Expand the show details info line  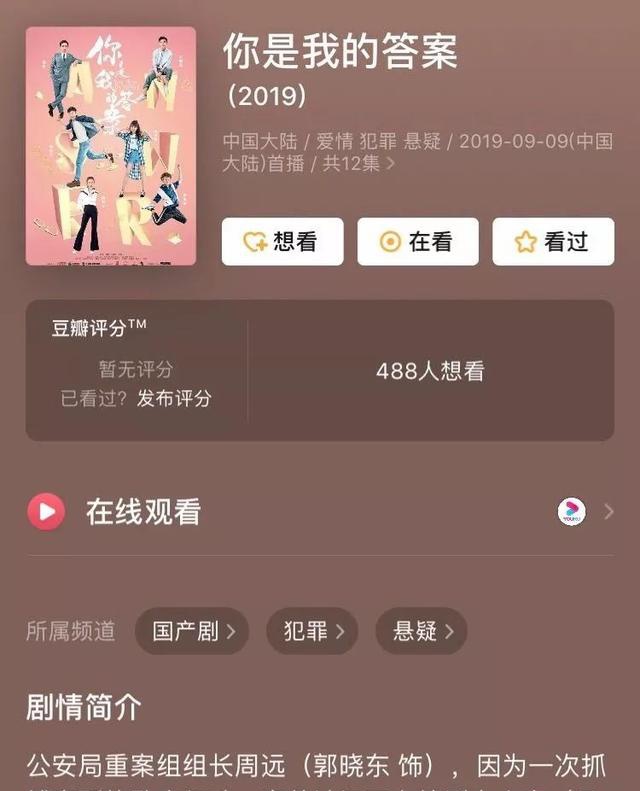coord(390,164)
